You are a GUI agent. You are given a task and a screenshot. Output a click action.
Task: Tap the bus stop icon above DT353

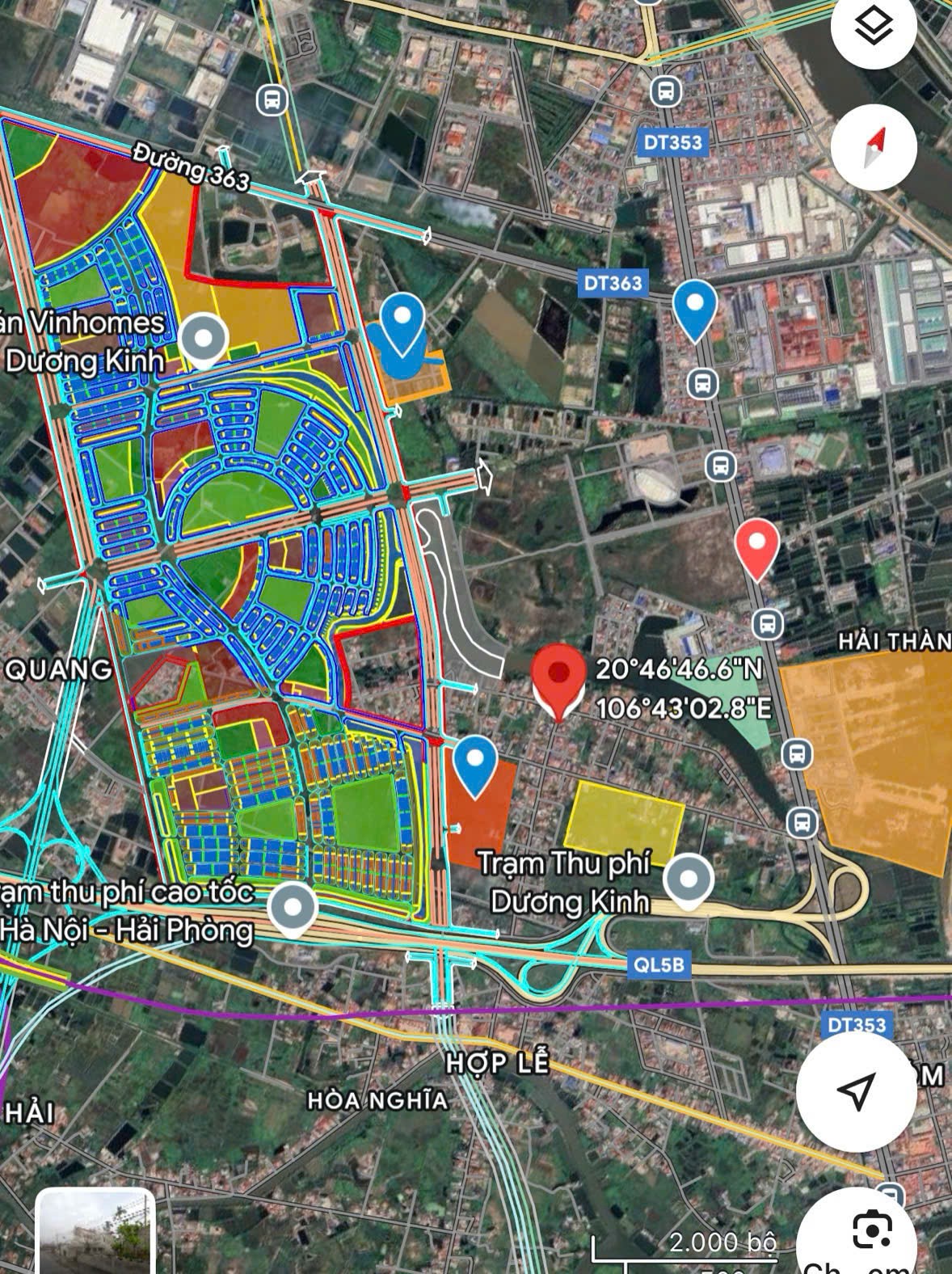665,91
